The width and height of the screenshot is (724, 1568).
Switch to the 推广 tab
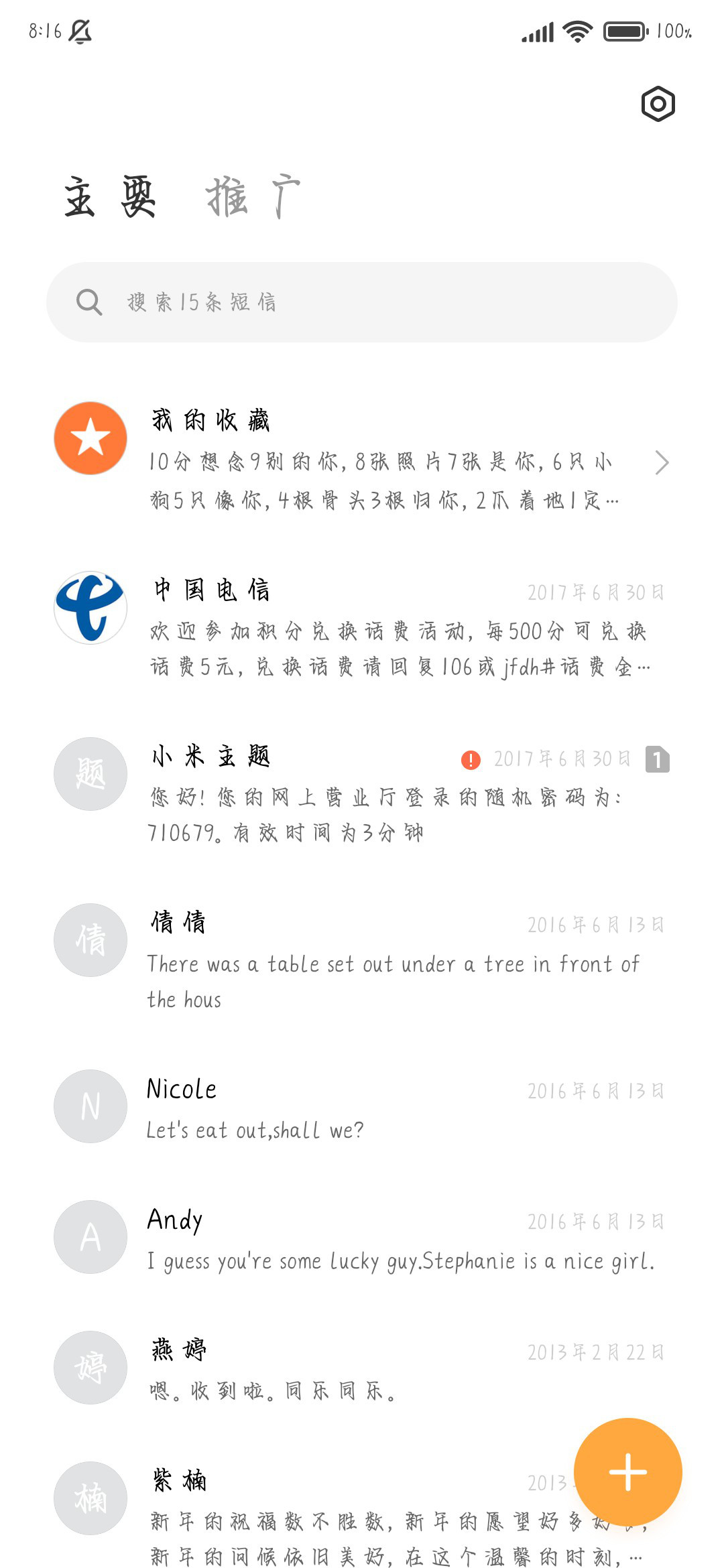(253, 197)
